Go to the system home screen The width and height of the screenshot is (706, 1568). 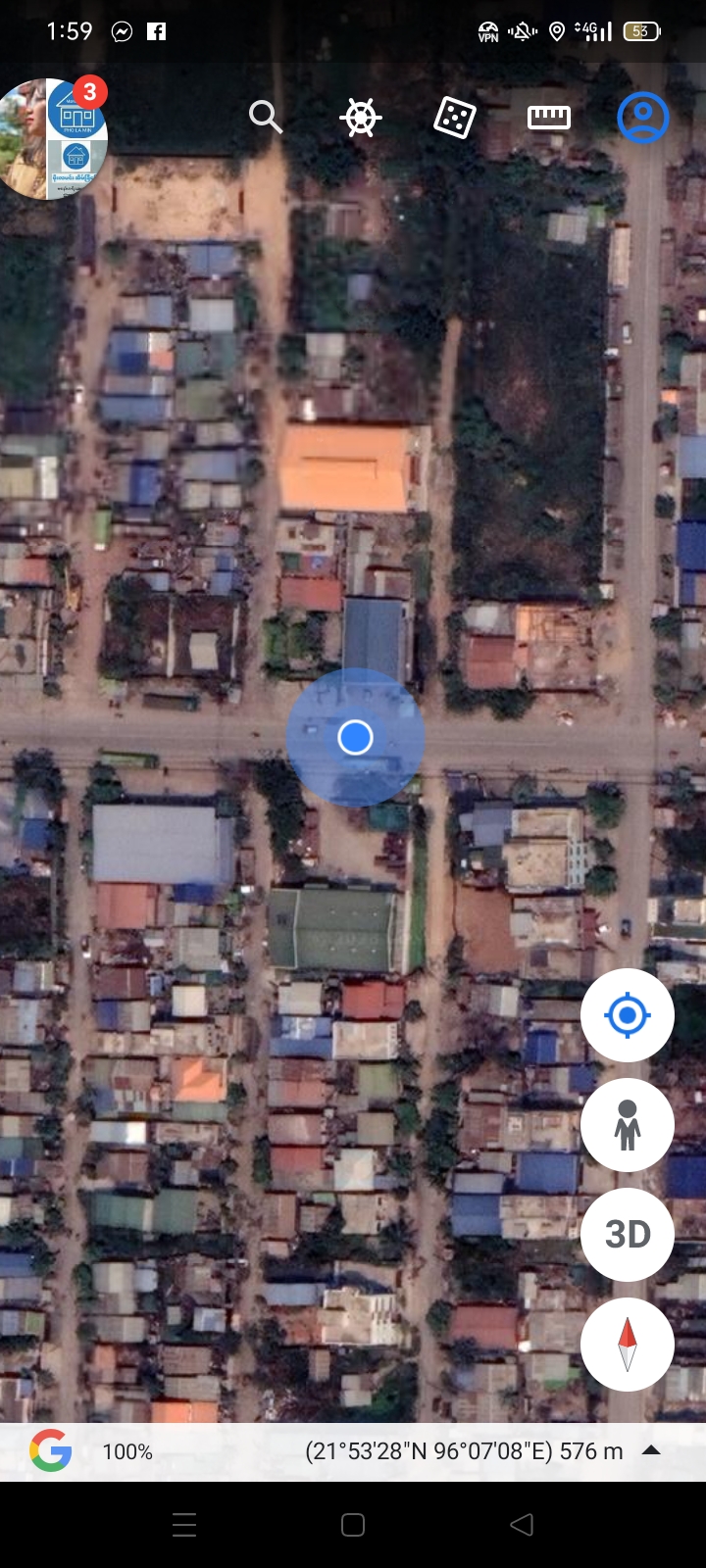click(353, 1524)
